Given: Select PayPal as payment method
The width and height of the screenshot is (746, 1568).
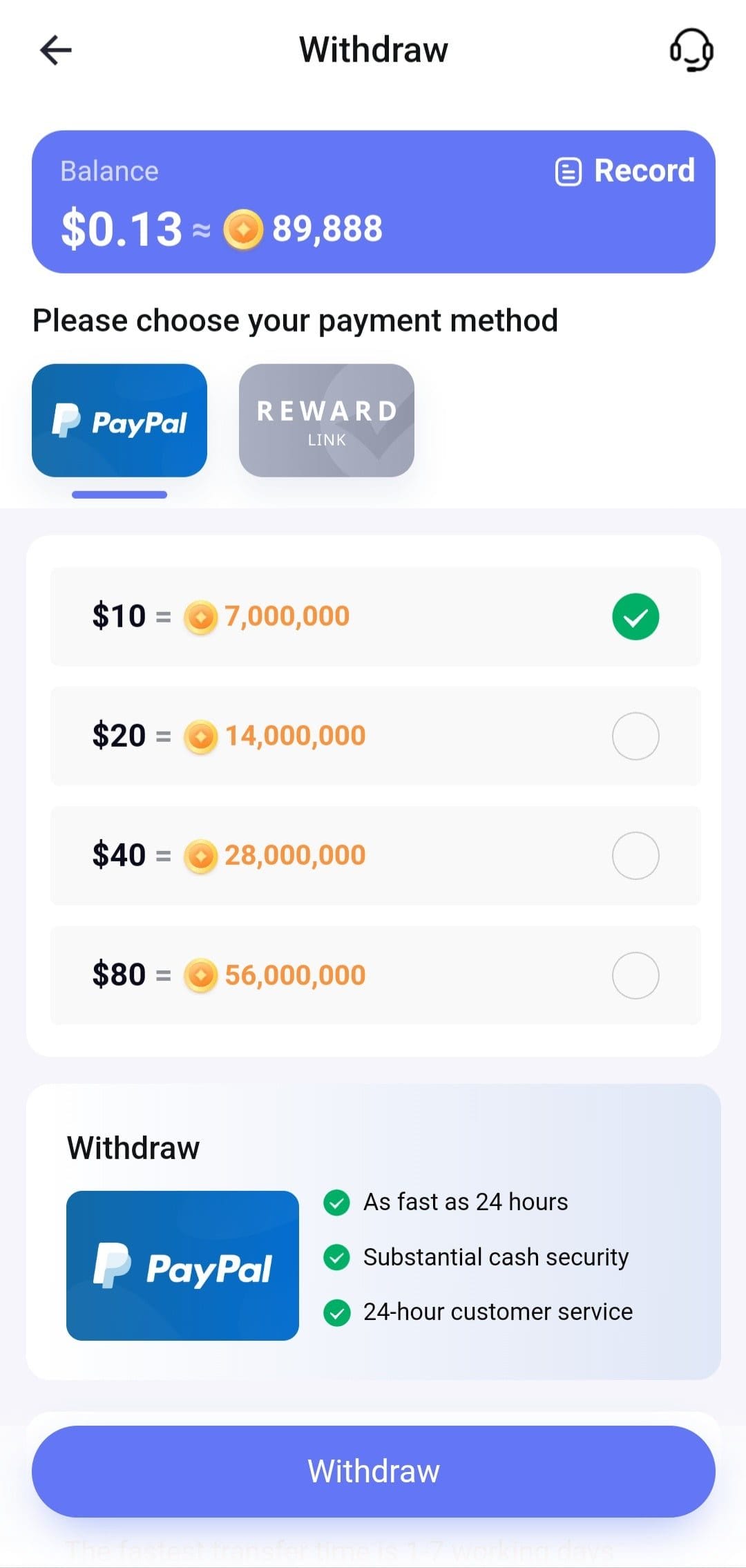Looking at the screenshot, I should point(119,420).
